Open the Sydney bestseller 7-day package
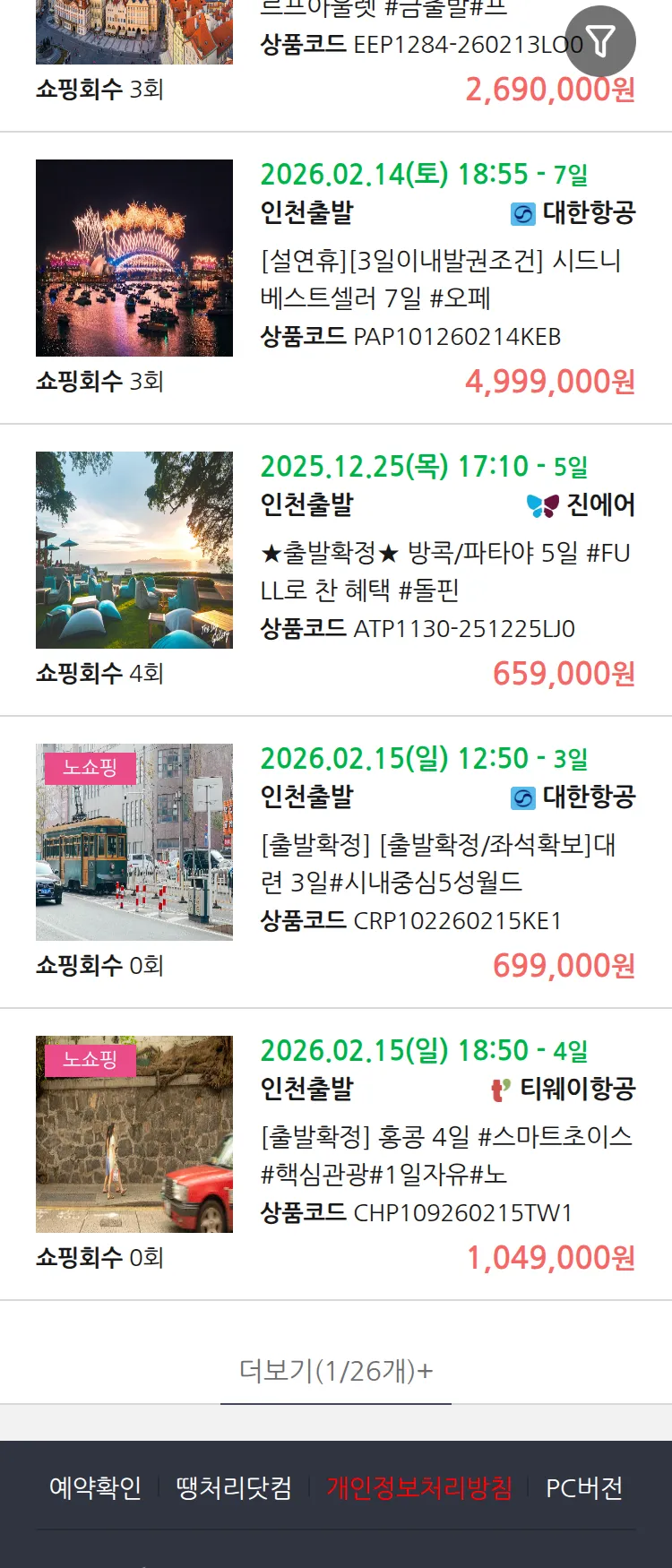672x1568 pixels. coord(439,279)
